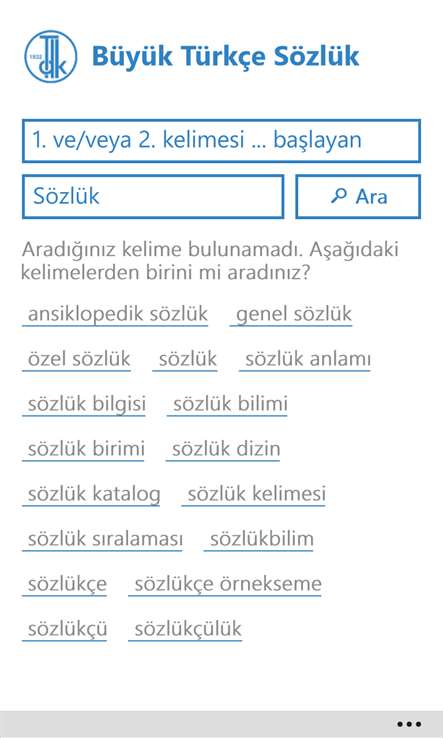Open the sözlük katalog entry
Screen dimensions: 443x738
pos(91,495)
